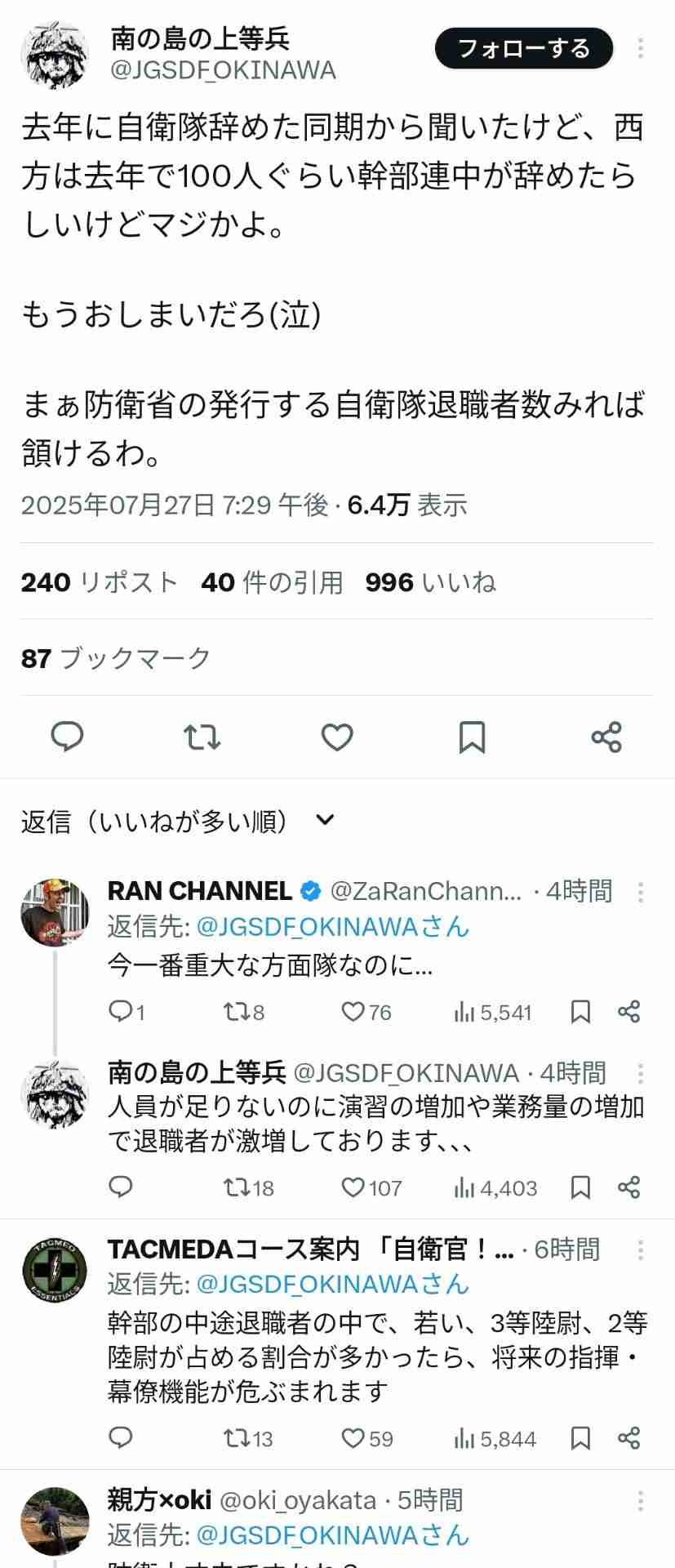Open the reply sort order dropdown

(x=325, y=820)
